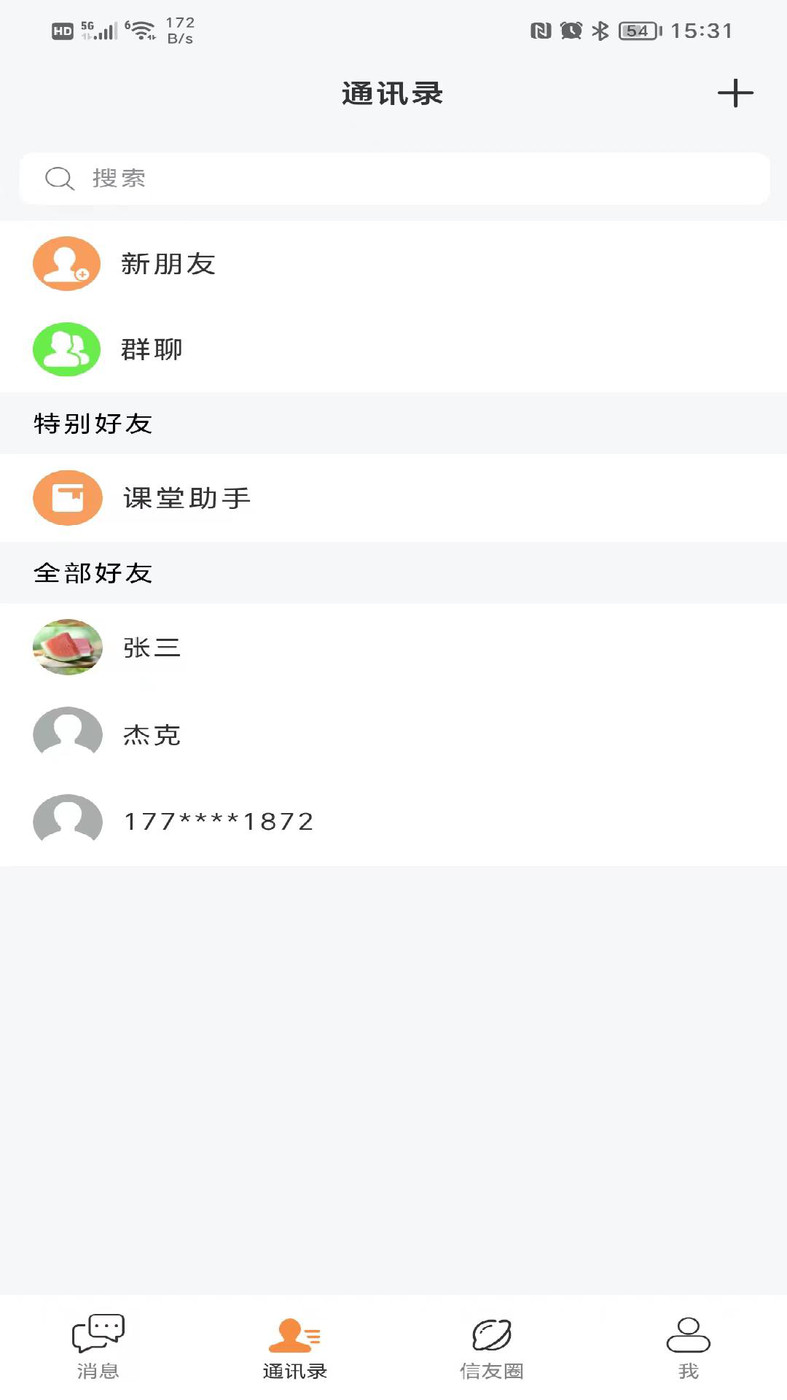Open contact 177****1872
This screenshot has height=1400, width=787.
click(x=218, y=820)
